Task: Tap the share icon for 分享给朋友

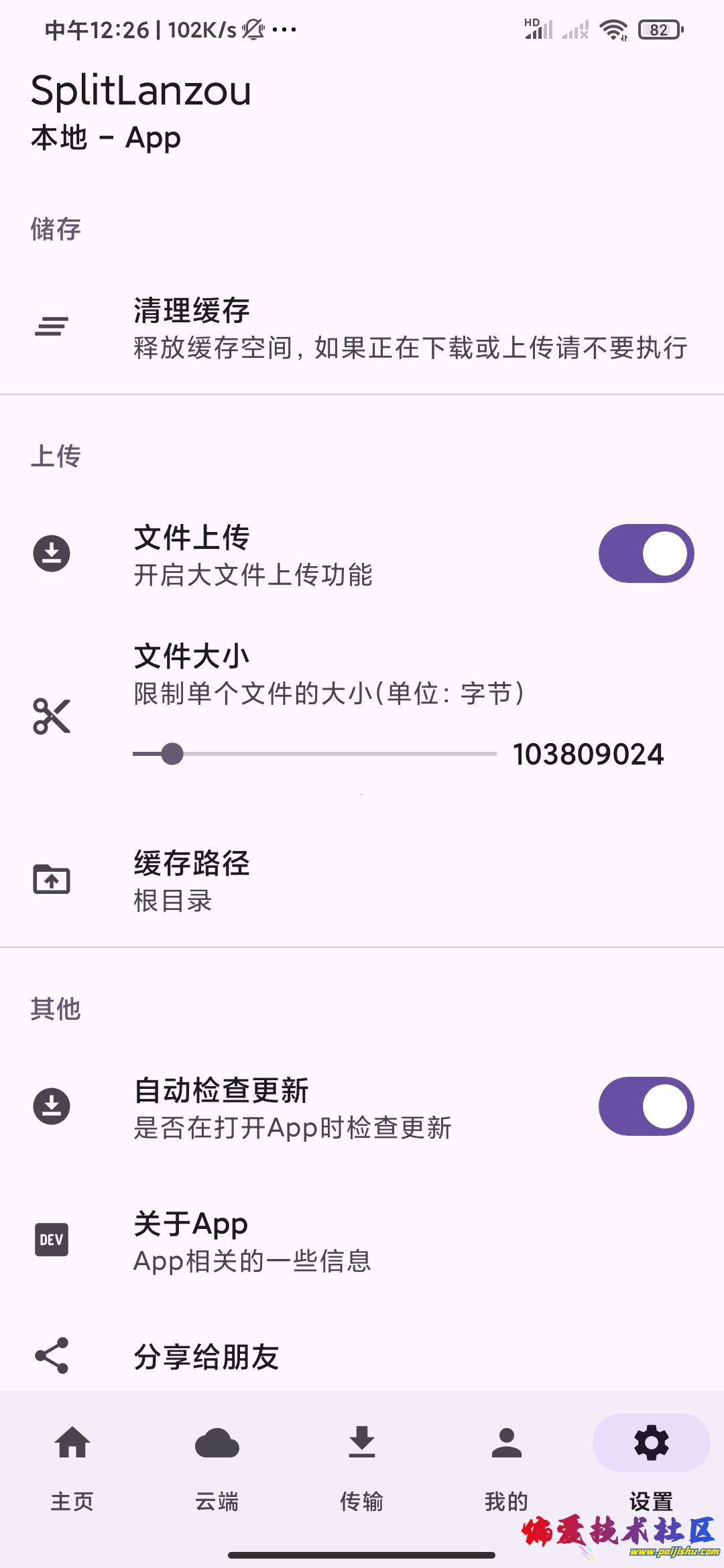Action: (51, 1357)
